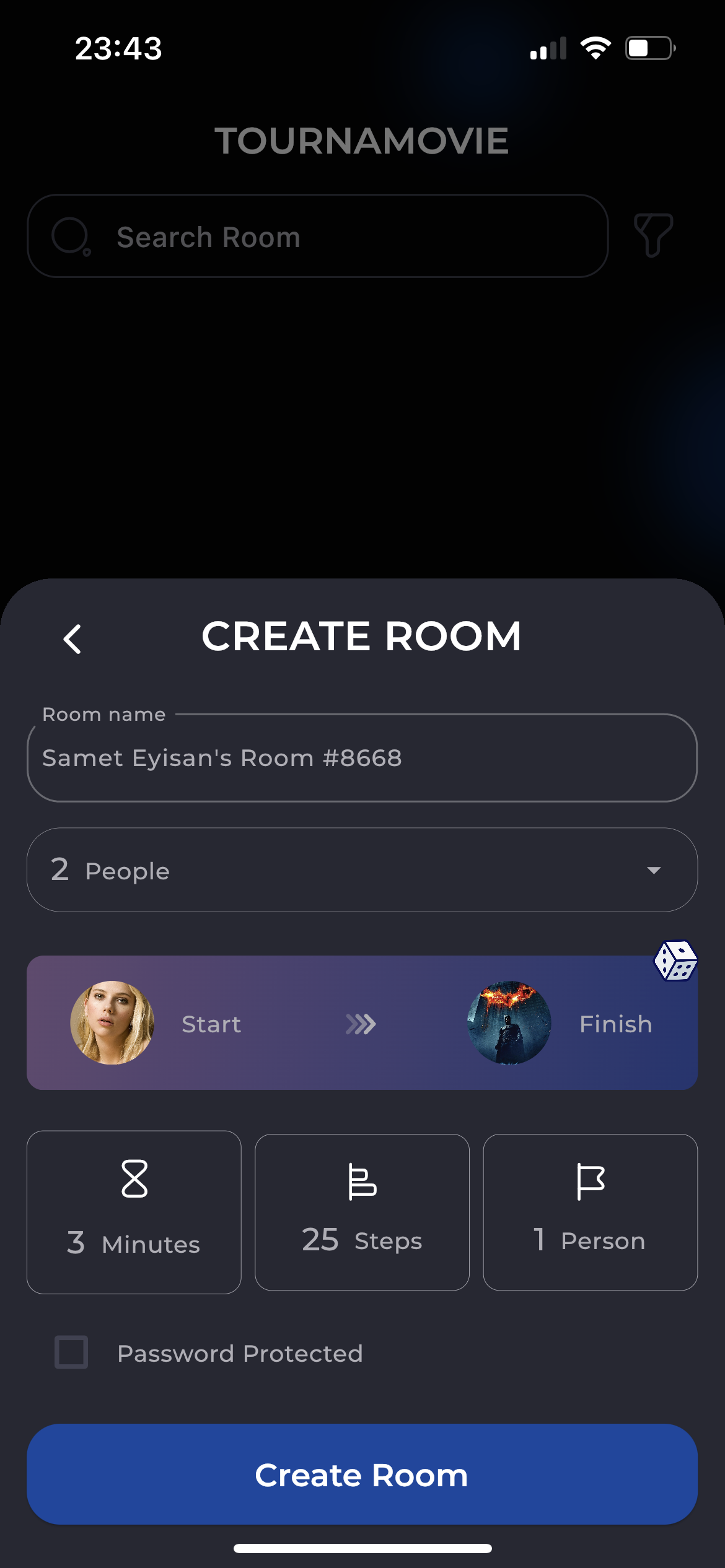Adjust the 3 Minutes time limit
This screenshot has width=725, height=1568.
pyautogui.click(x=134, y=1212)
